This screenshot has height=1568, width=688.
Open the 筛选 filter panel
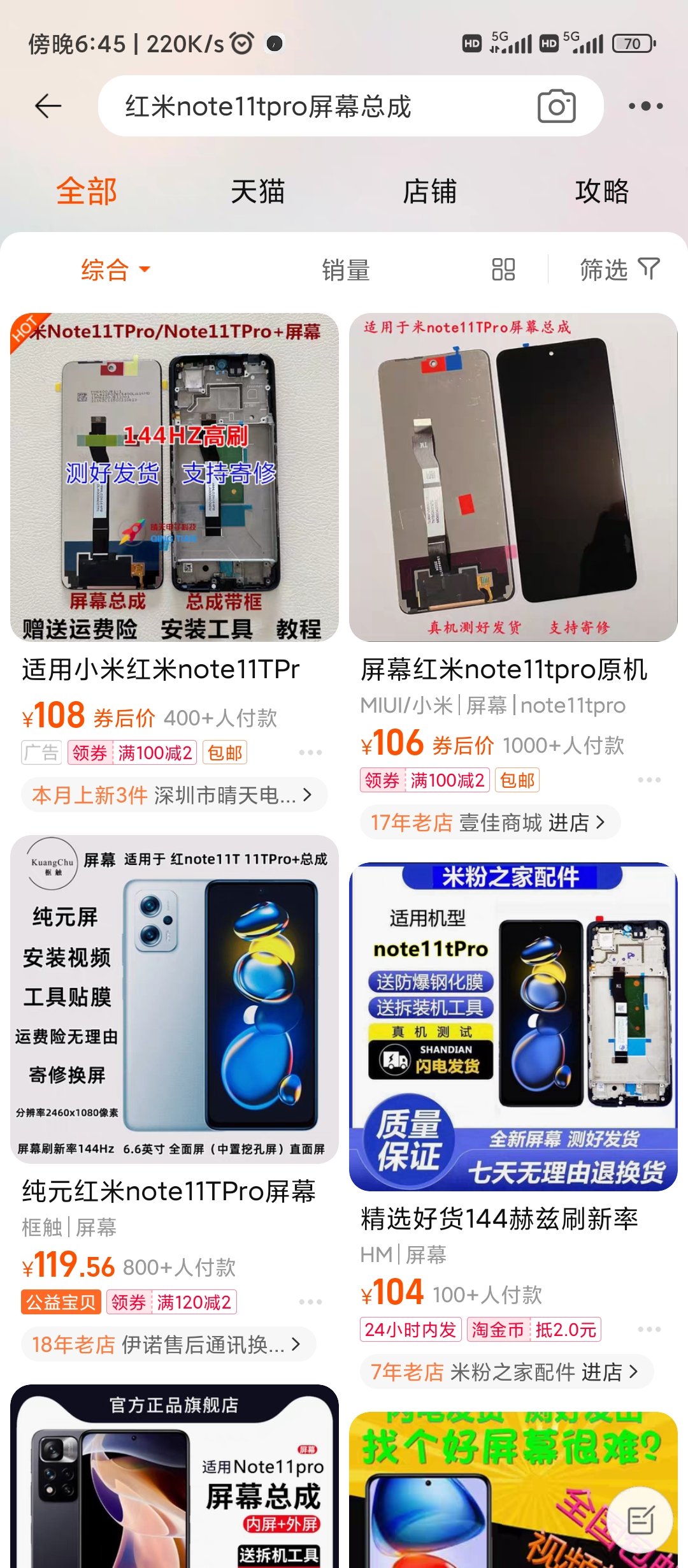(x=619, y=270)
